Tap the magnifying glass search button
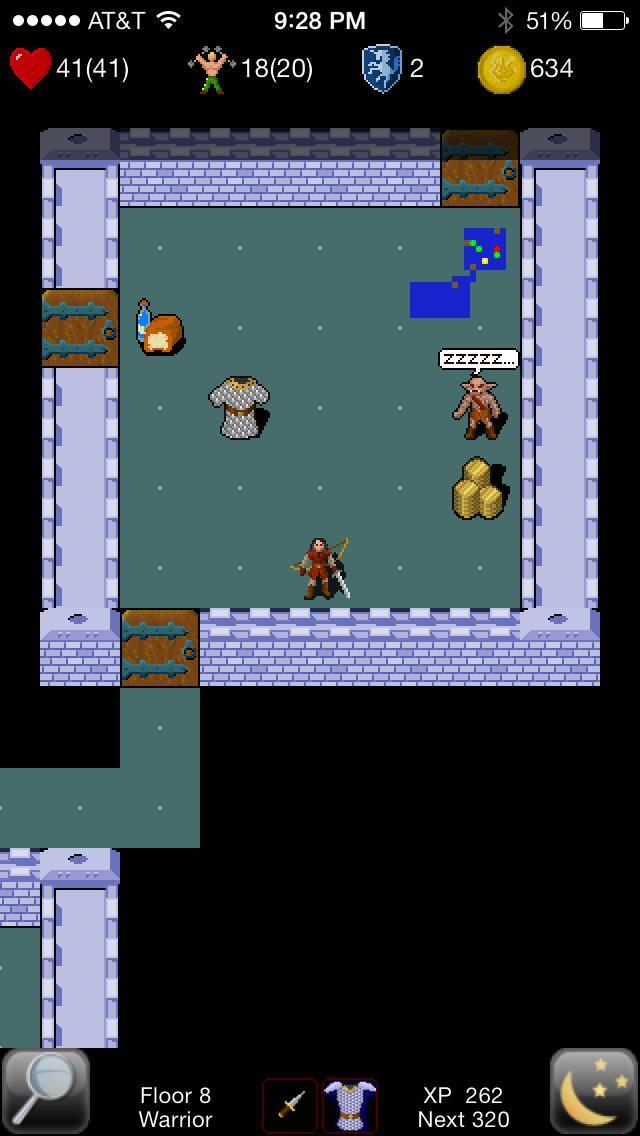This screenshot has height=1136, width=640. [x=45, y=1091]
